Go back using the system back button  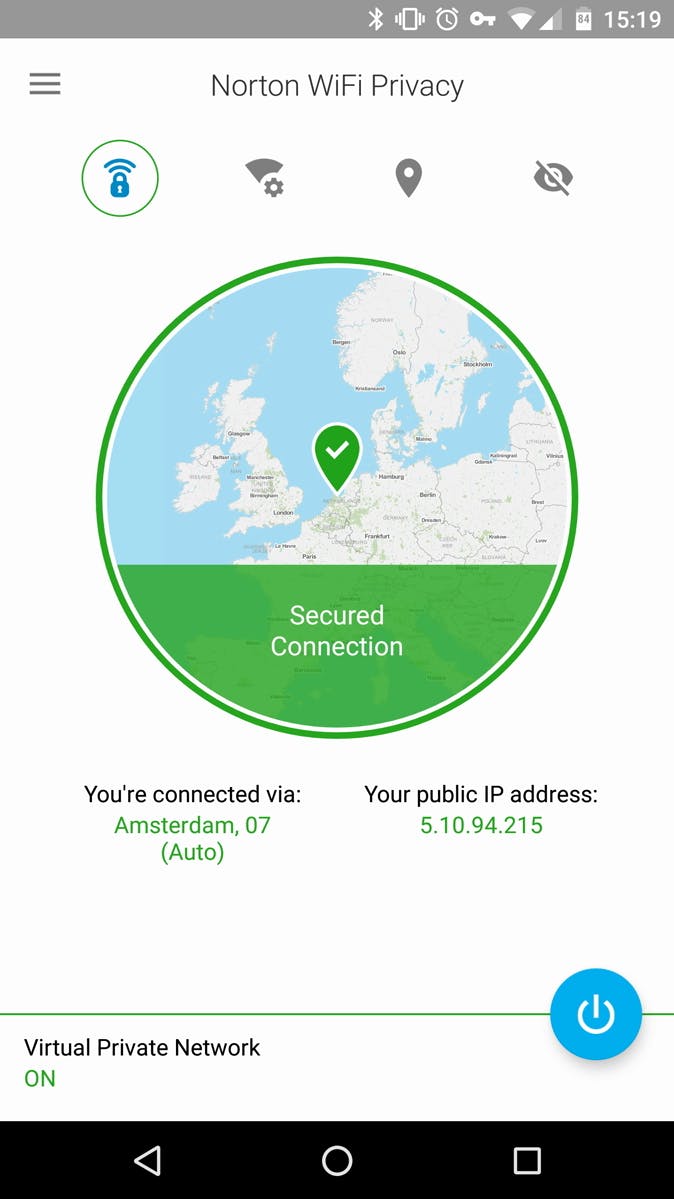(148, 1160)
